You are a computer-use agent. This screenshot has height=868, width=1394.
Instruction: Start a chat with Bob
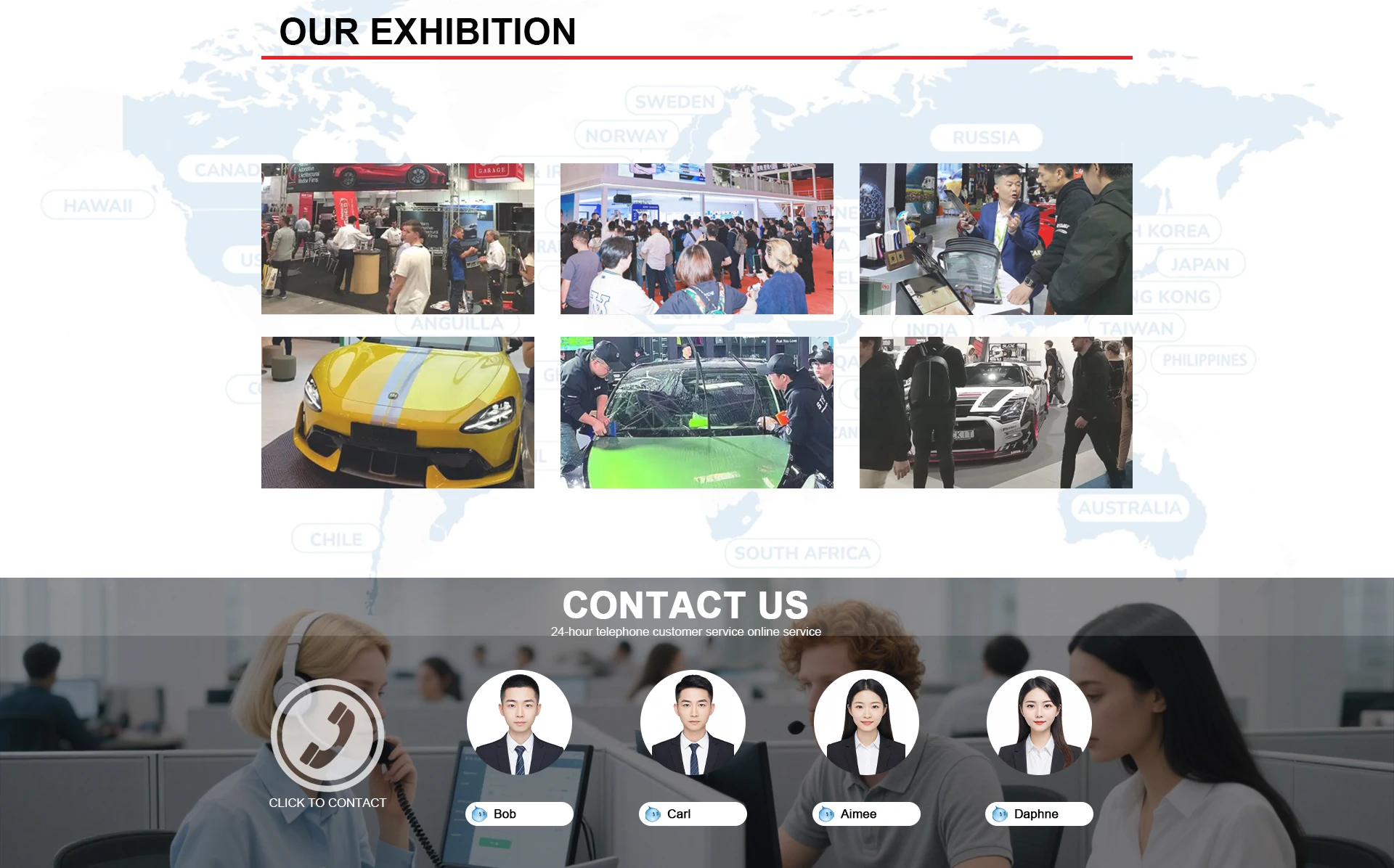point(519,814)
